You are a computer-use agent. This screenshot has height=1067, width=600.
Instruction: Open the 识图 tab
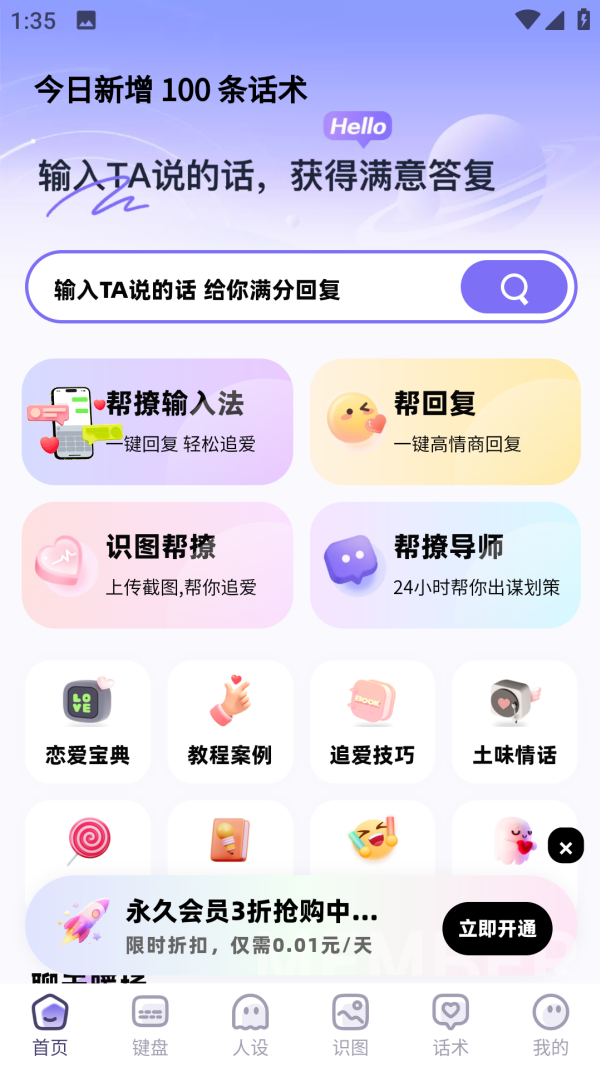[x=350, y=1025]
